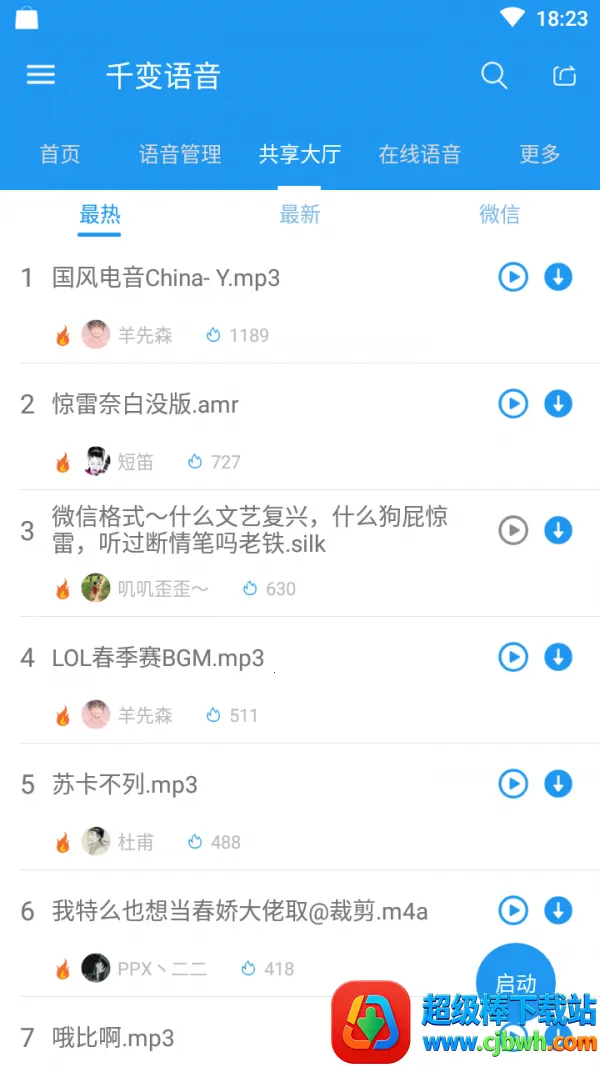The image size is (600, 1067).
Task: Download 惊雷奈白没版.amr
Action: click(558, 403)
